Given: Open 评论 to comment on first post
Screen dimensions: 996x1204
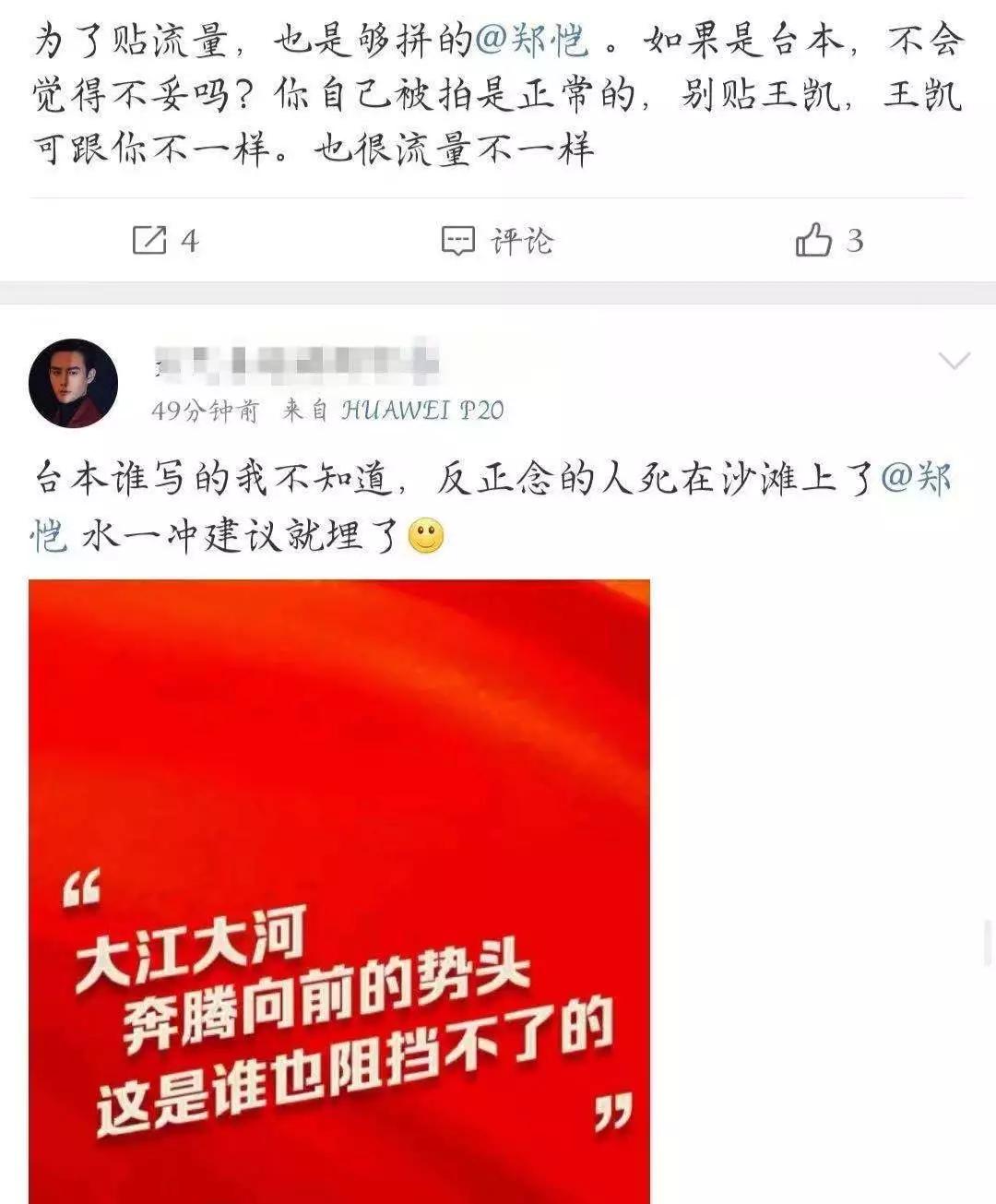Looking at the screenshot, I should point(497,241).
